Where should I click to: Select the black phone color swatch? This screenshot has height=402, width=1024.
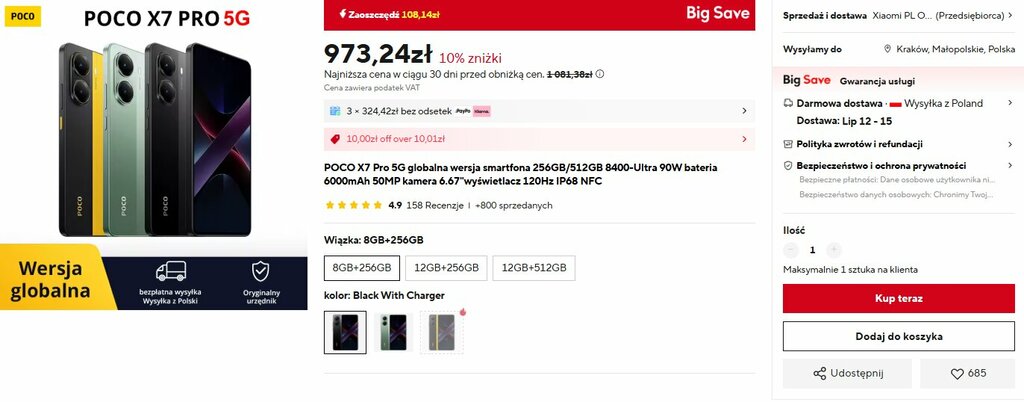[345, 332]
